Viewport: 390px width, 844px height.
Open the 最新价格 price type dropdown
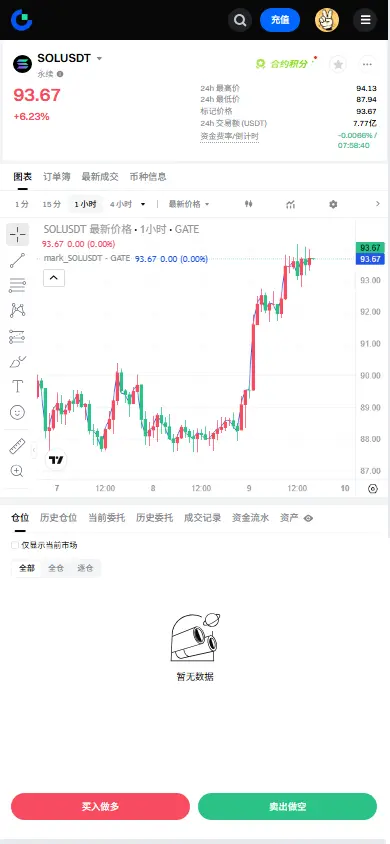click(x=189, y=204)
